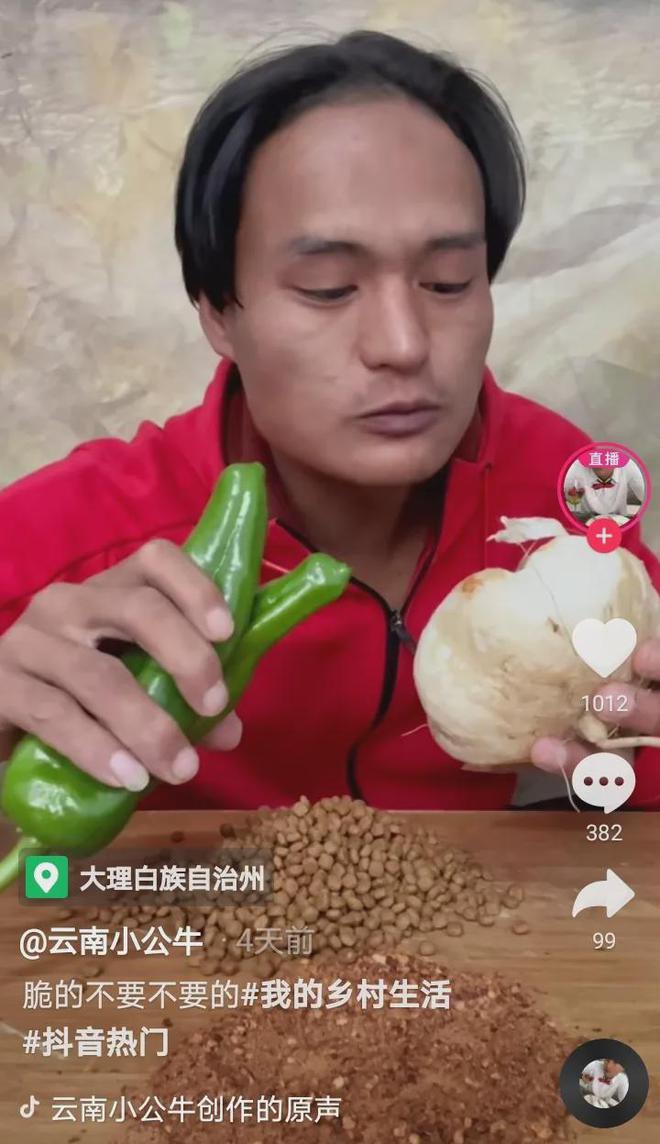Like this video with the heart

pyautogui.click(x=603, y=647)
